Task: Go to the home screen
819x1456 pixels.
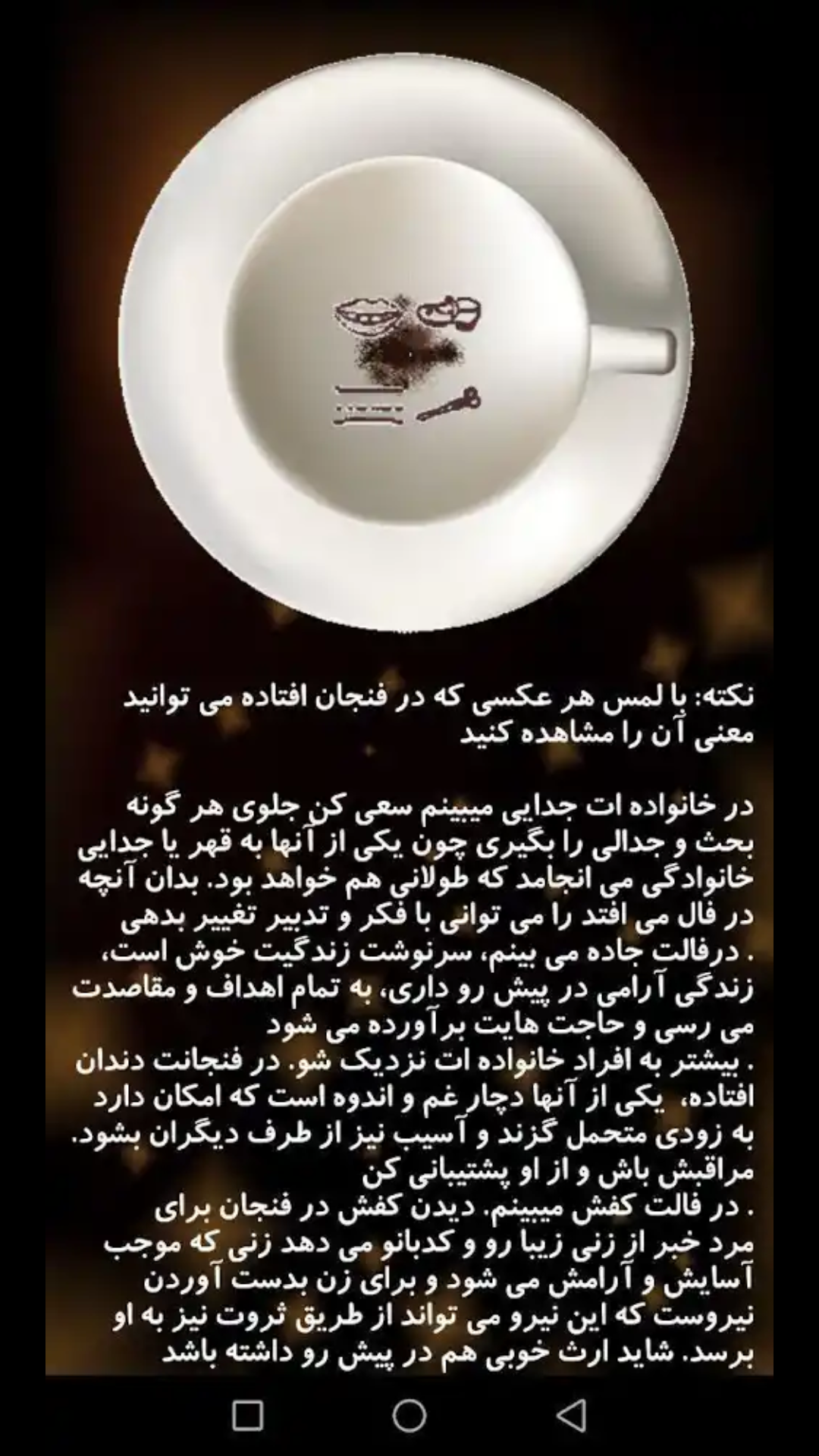Action: [409, 1415]
